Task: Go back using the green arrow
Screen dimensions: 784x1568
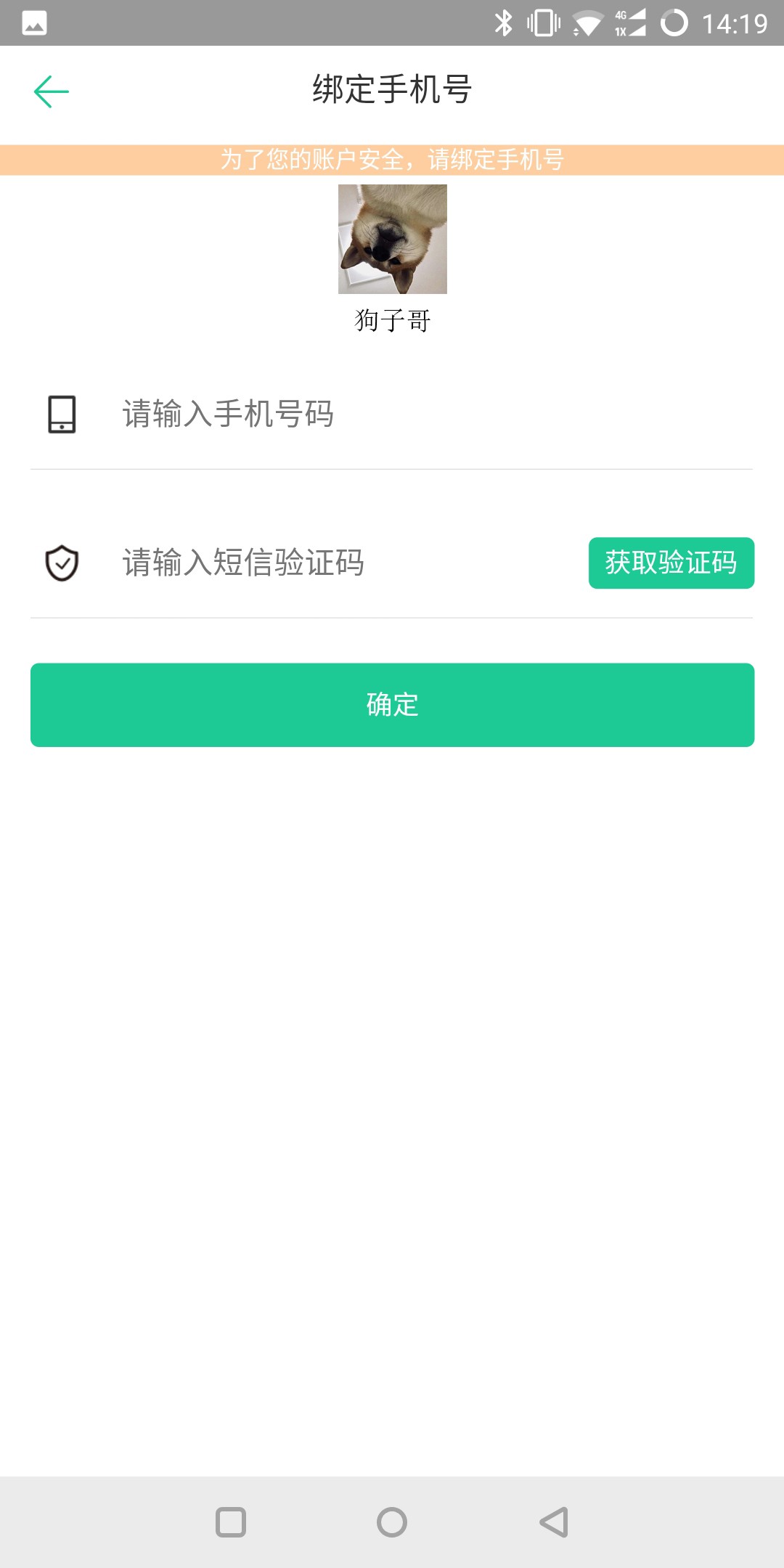Action: tap(52, 91)
